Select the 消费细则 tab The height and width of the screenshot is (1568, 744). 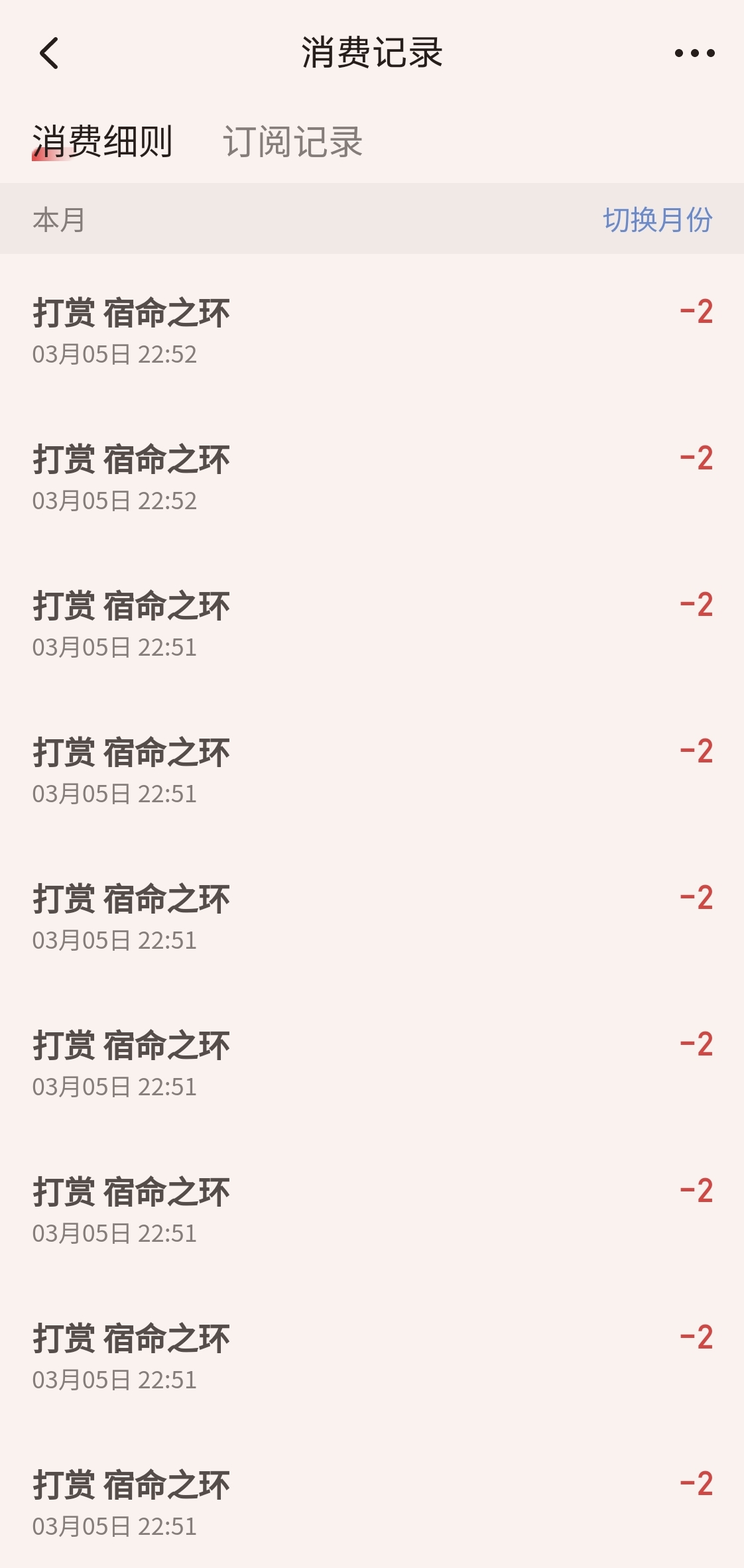pyautogui.click(x=103, y=141)
